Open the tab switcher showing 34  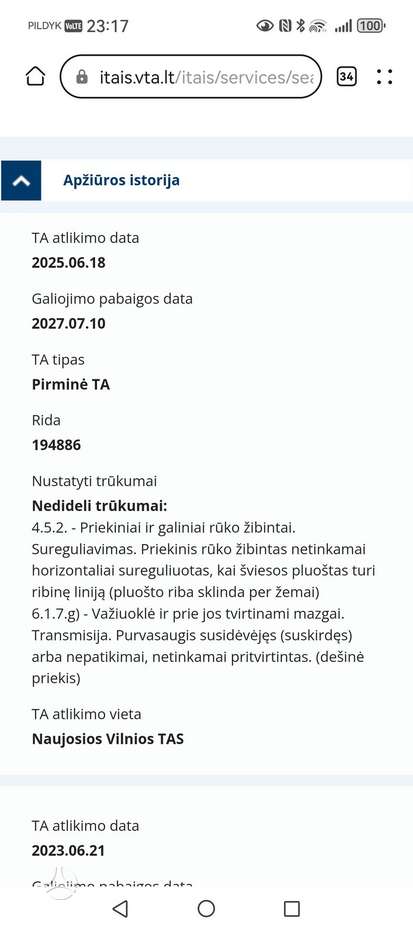click(x=347, y=77)
